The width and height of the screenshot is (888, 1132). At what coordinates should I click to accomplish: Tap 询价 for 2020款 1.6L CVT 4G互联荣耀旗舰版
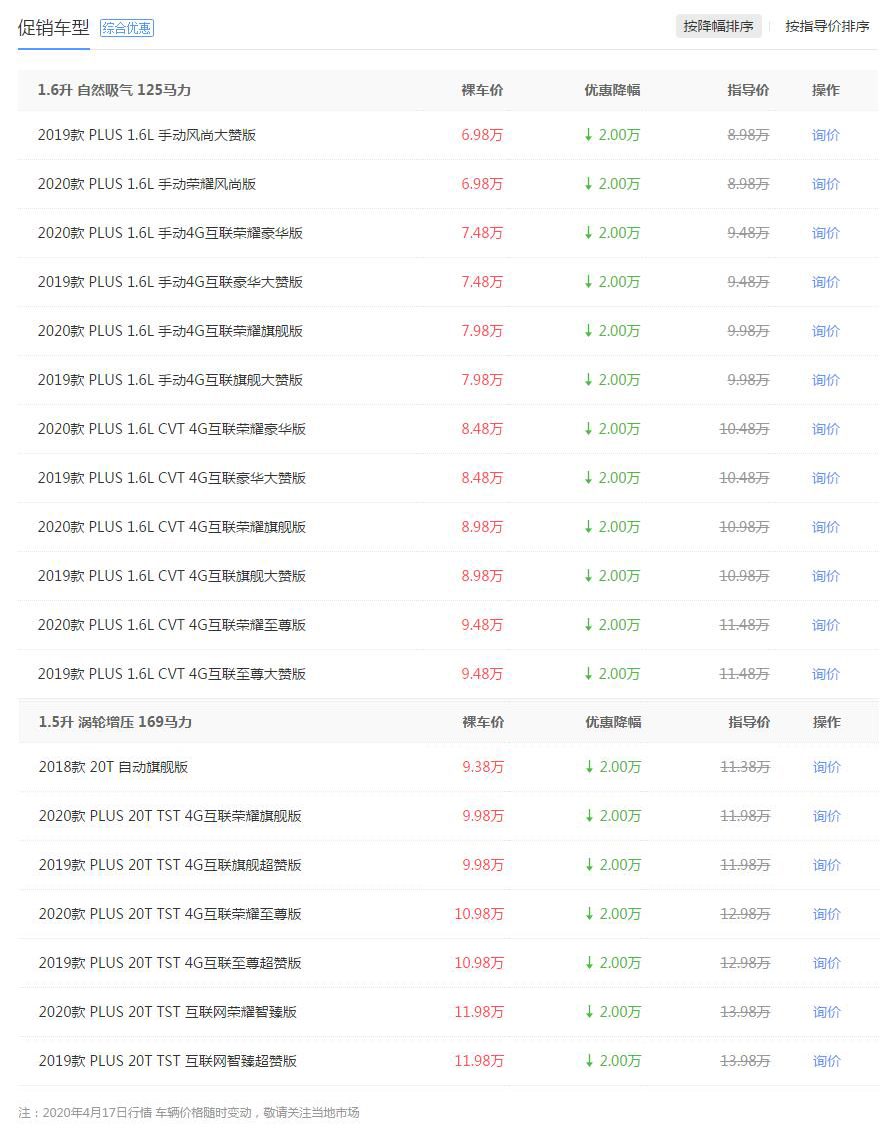click(826, 527)
